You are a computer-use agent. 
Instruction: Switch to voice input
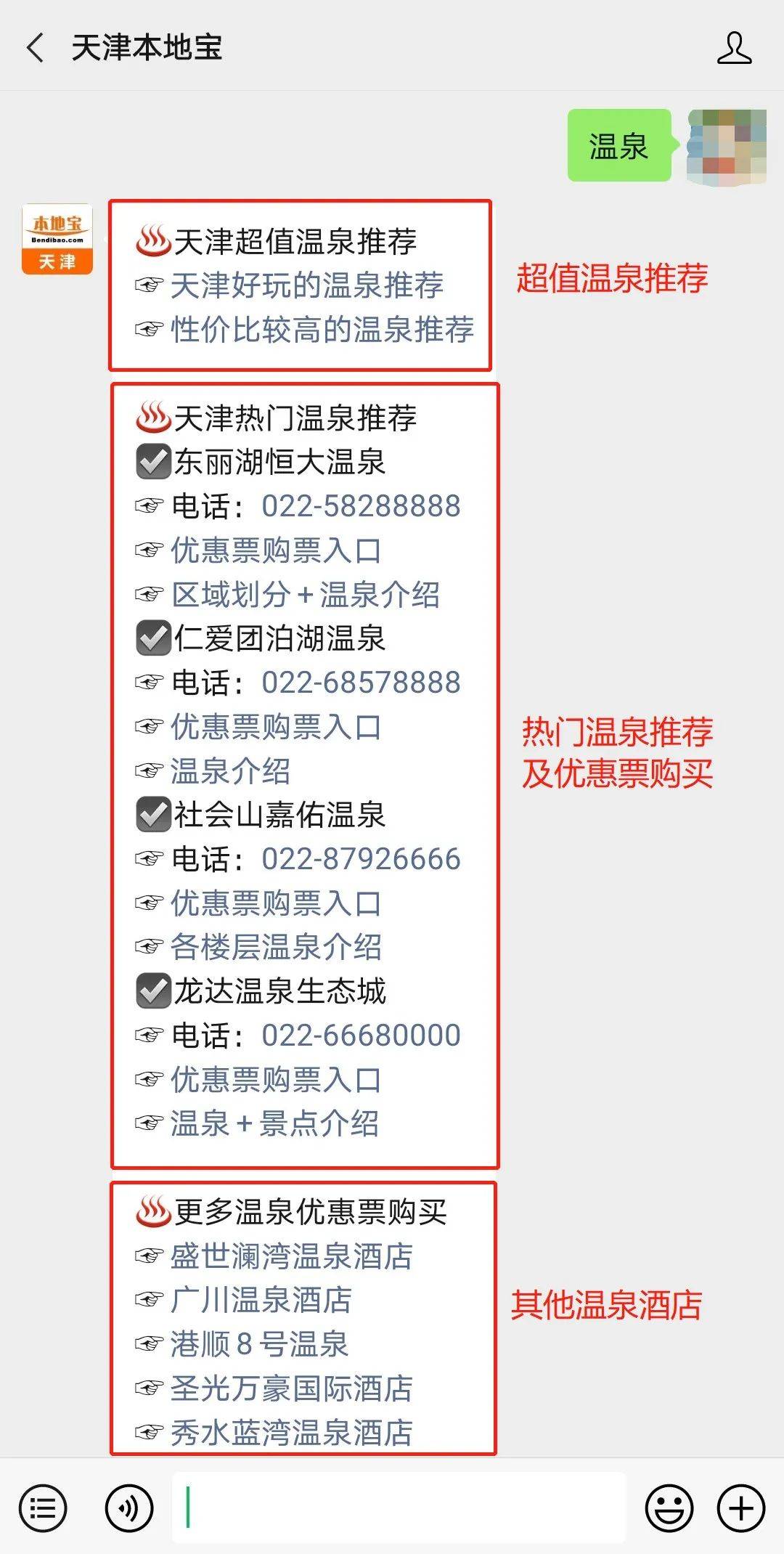pos(129,1509)
